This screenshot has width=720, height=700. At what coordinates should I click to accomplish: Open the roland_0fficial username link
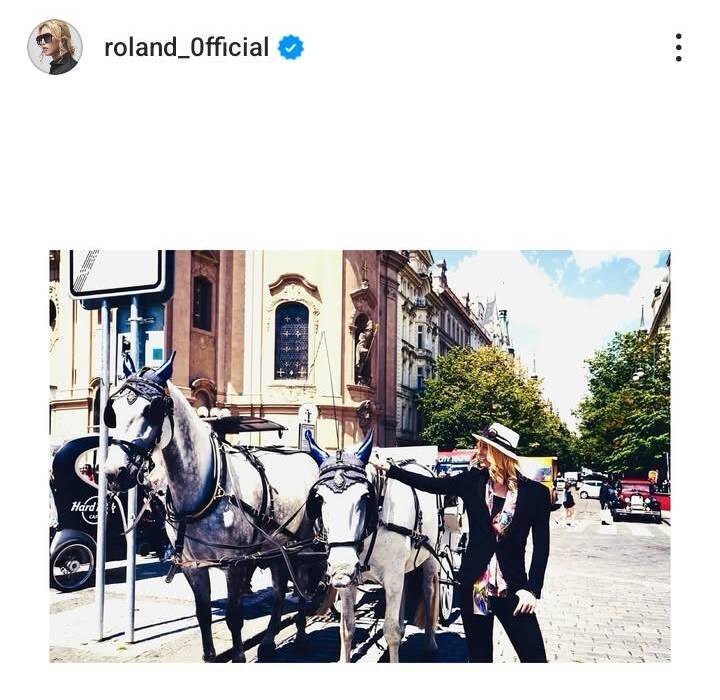point(186,47)
